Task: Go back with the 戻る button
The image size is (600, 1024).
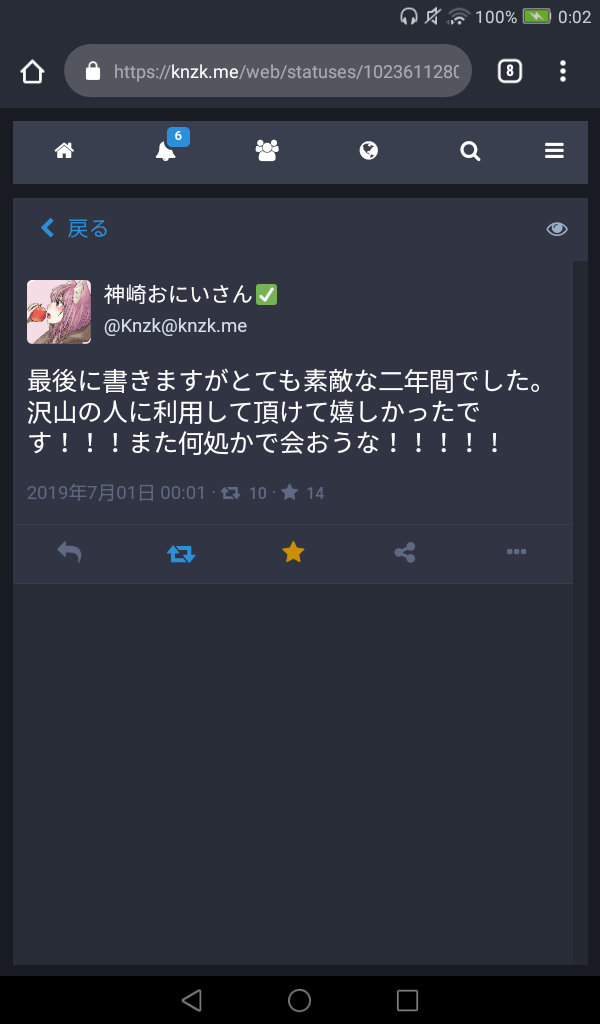Action: [x=74, y=229]
